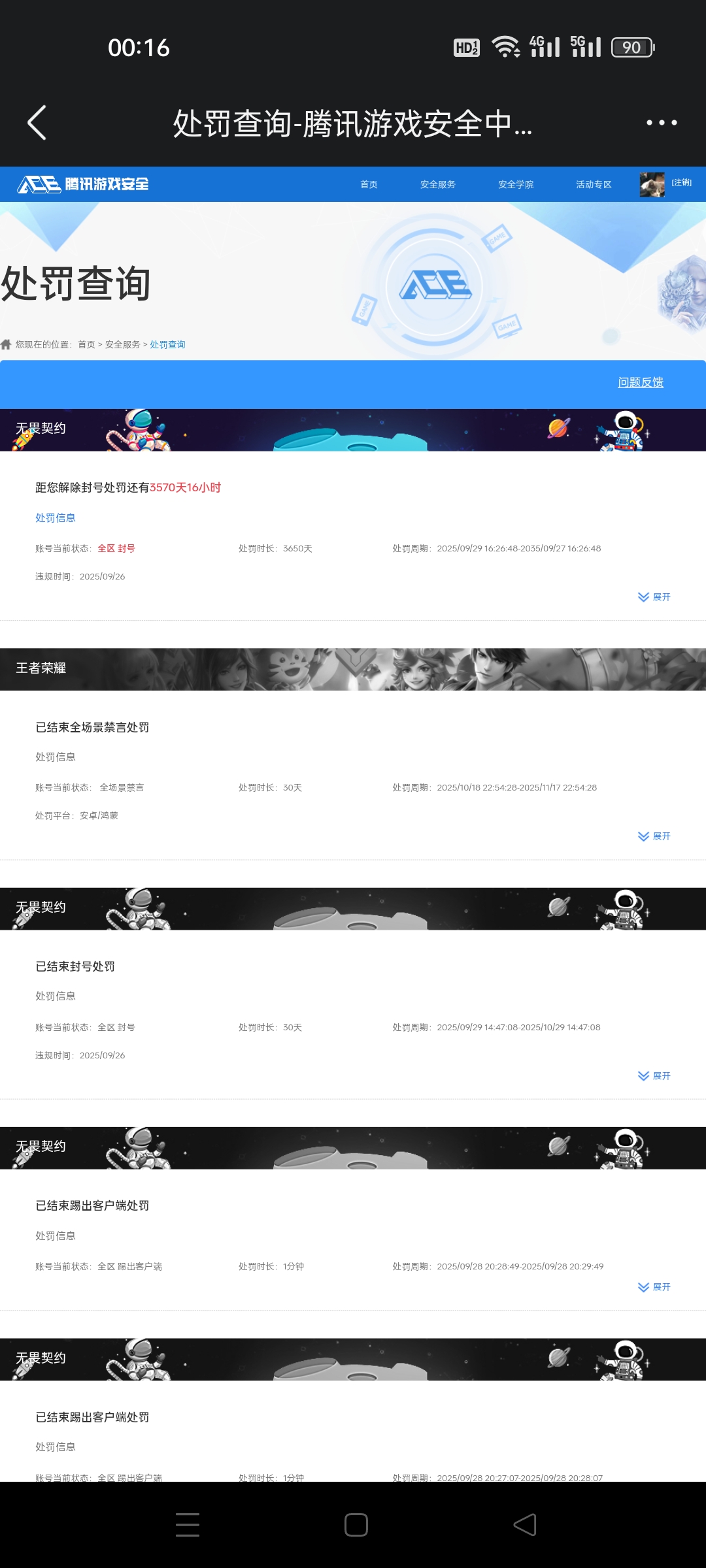Click the 处罚查询 breadcrumb entry
Viewport: 706px width, 1568px height.
pyautogui.click(x=167, y=344)
